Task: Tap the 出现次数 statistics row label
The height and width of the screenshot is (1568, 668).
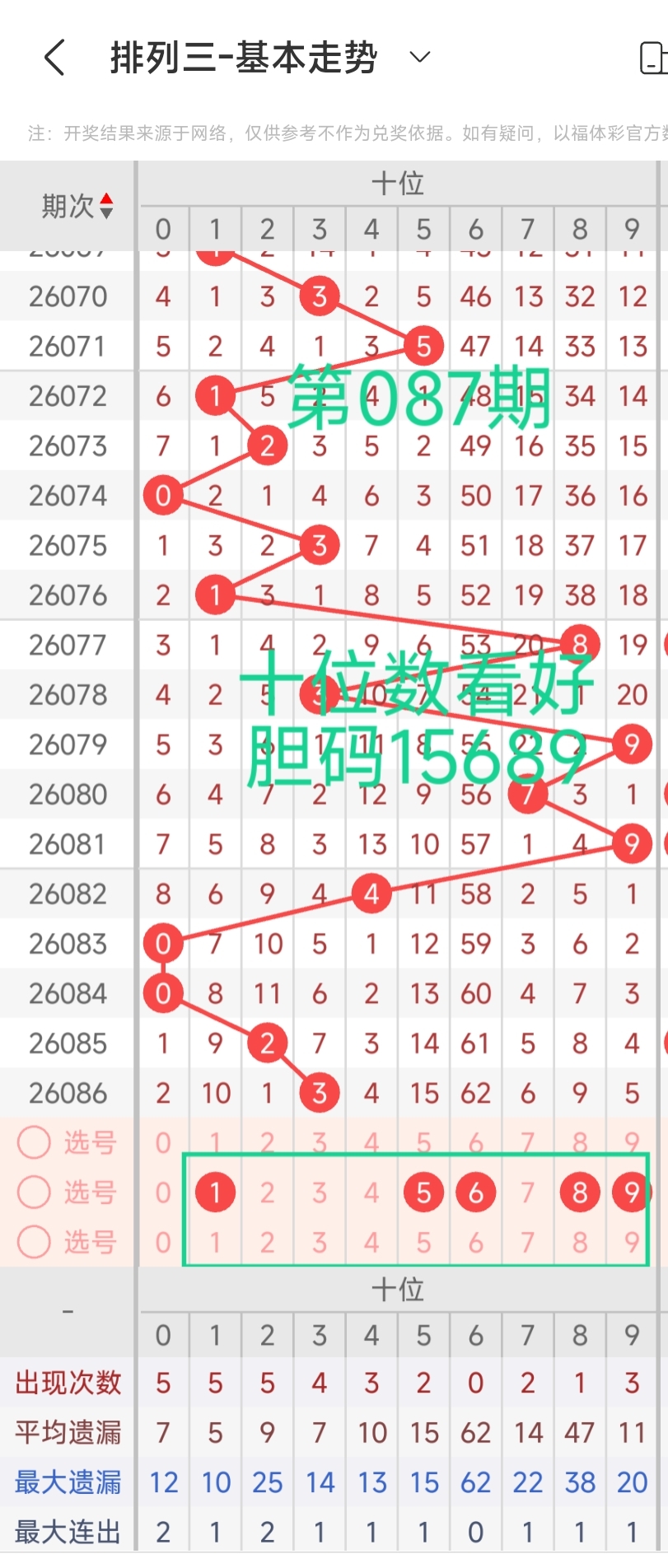Action: point(67,1383)
